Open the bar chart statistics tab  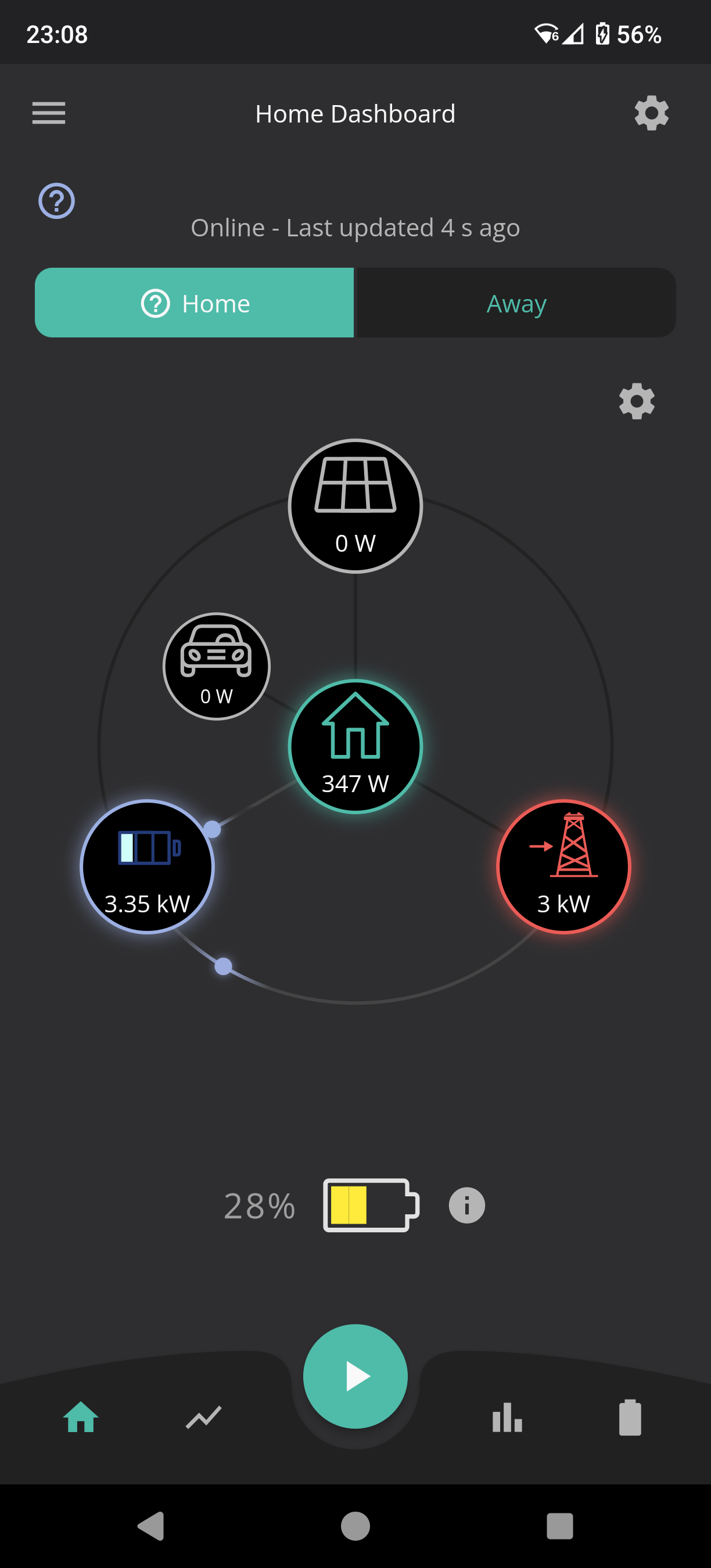tap(507, 1417)
